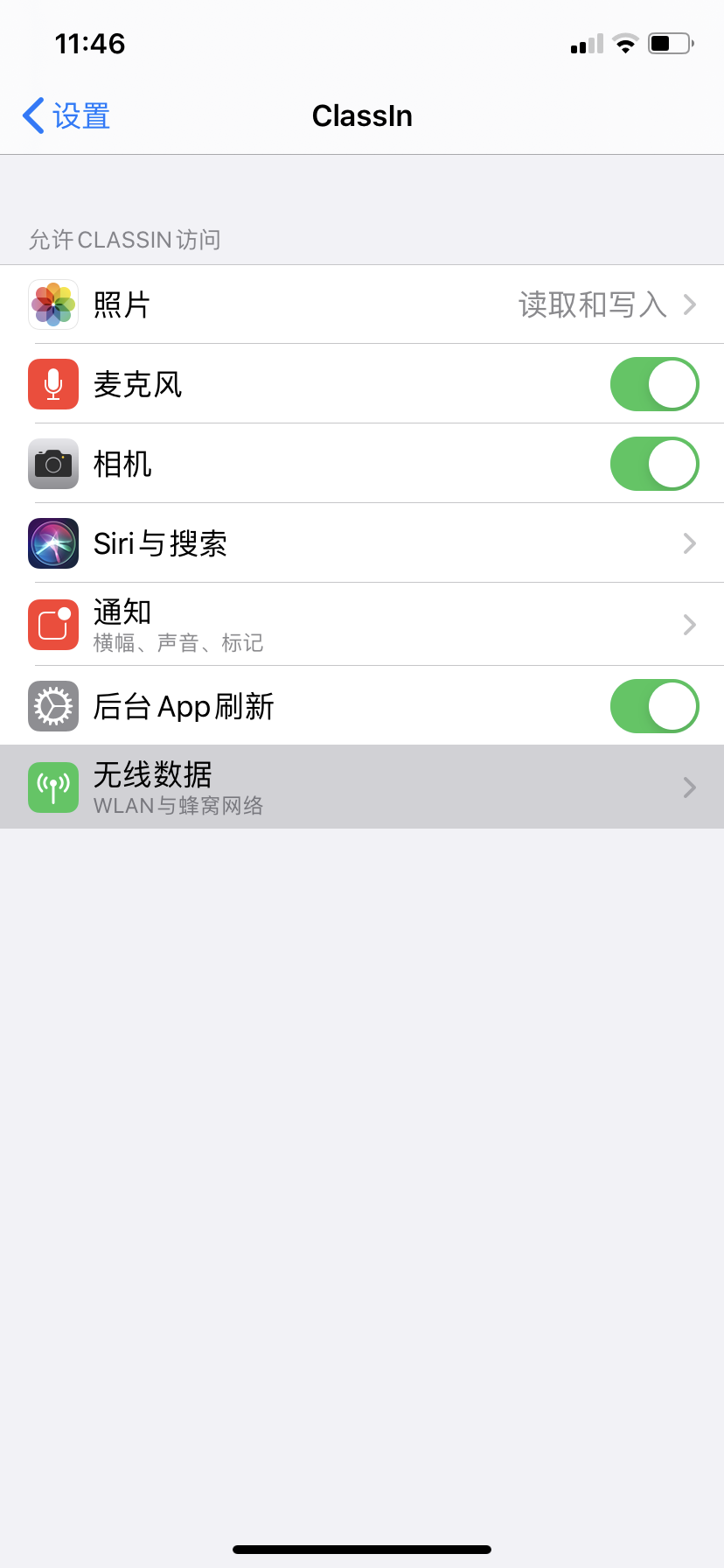Go back to 设置 (Settings)
Screen dimensions: 724x1568
click(x=66, y=115)
